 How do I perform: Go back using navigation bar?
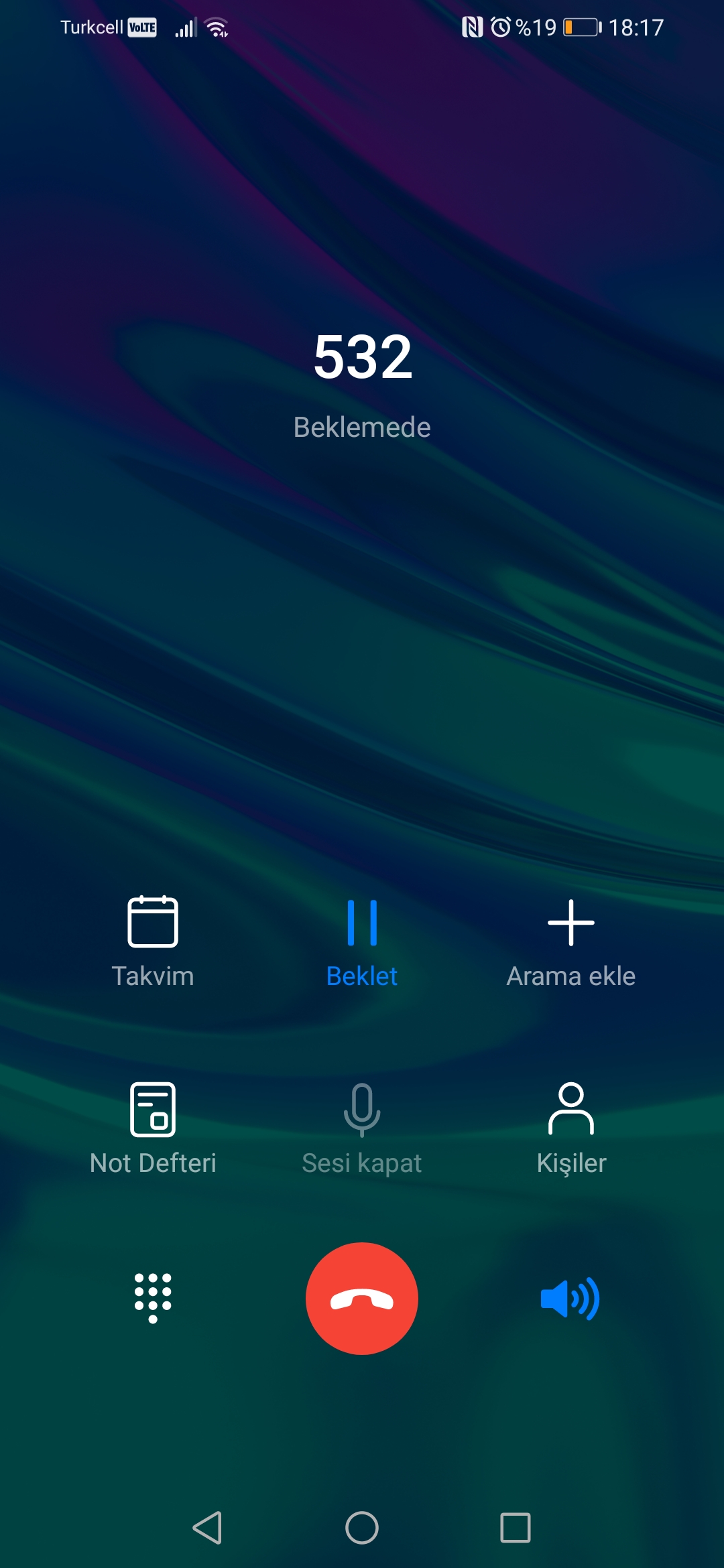(x=207, y=1528)
